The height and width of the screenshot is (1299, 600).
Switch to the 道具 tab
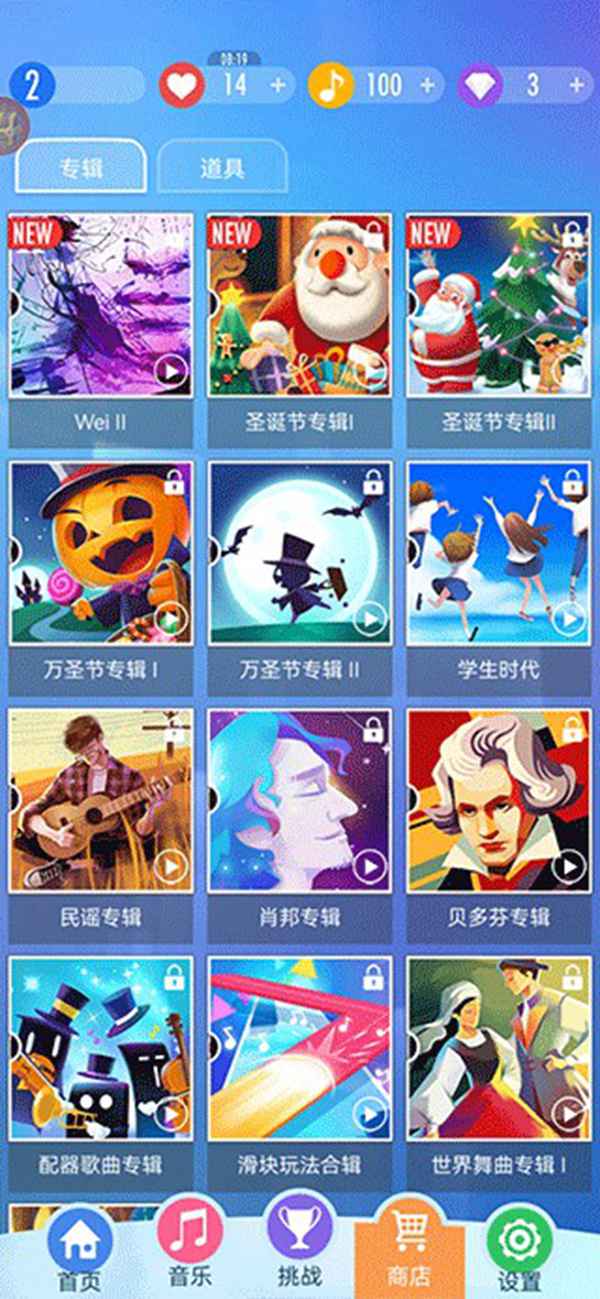coord(222,168)
